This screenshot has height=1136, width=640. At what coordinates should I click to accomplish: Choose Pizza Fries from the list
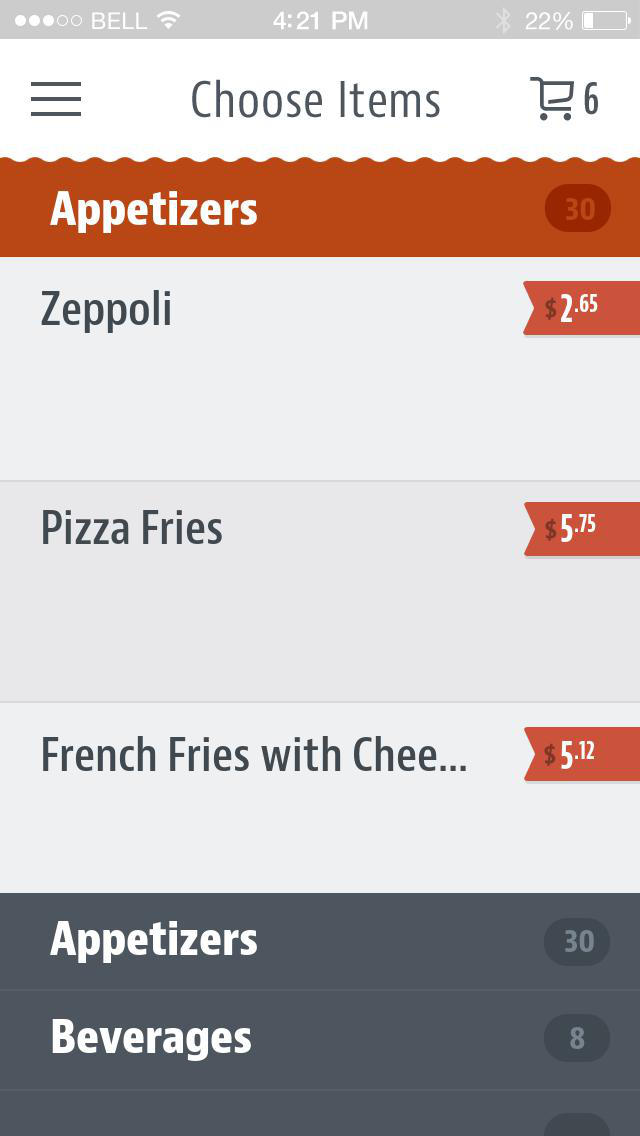(x=320, y=591)
